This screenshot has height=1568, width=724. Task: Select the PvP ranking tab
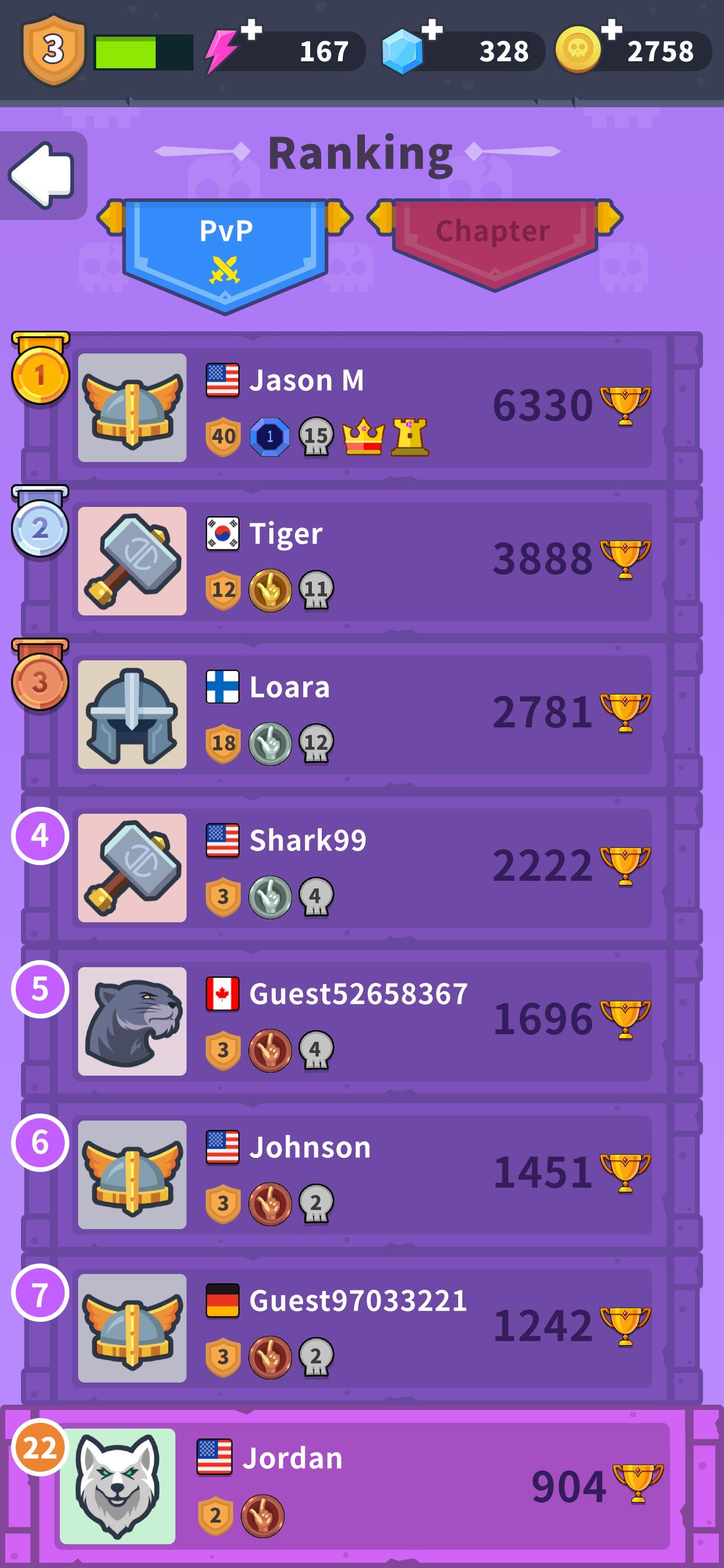click(226, 246)
